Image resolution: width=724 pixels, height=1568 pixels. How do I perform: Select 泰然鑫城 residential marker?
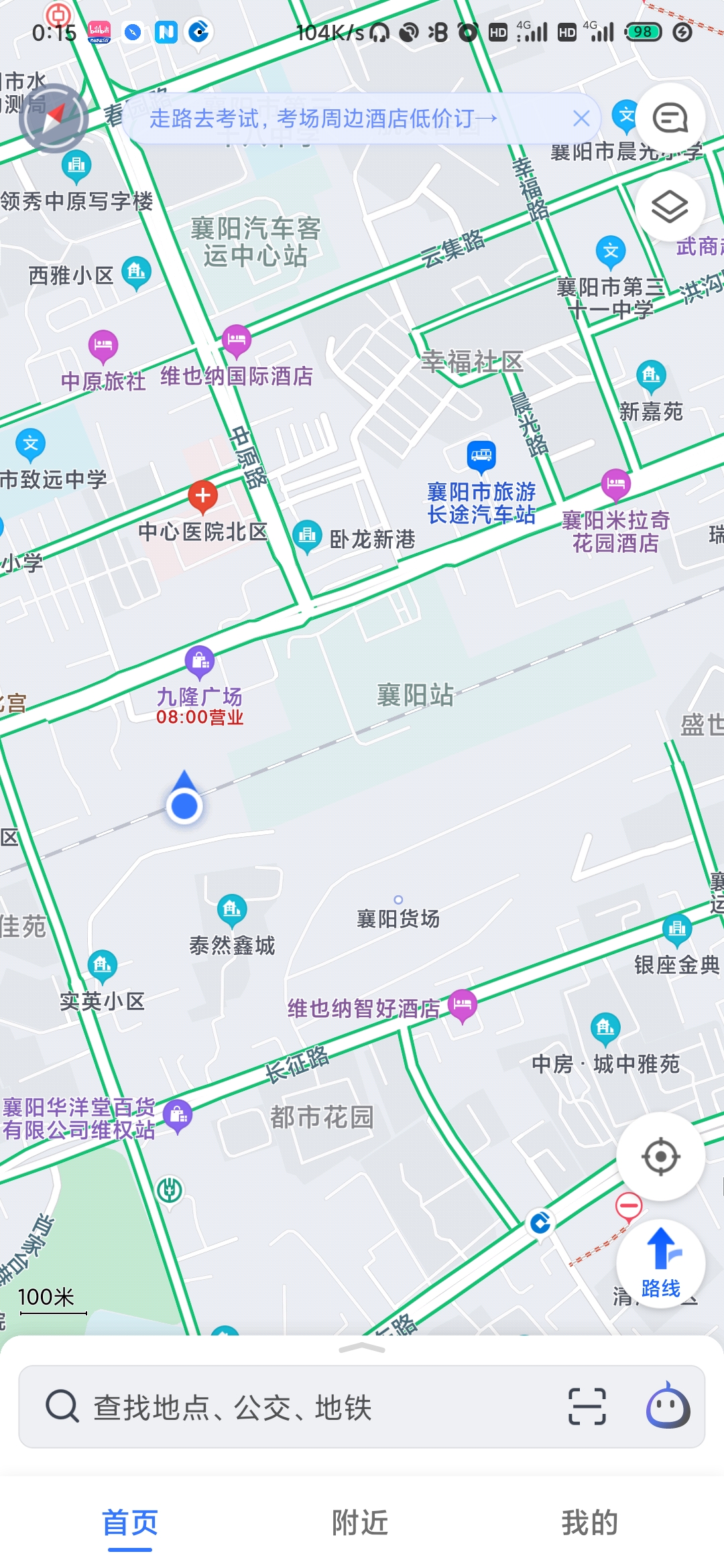click(x=232, y=910)
